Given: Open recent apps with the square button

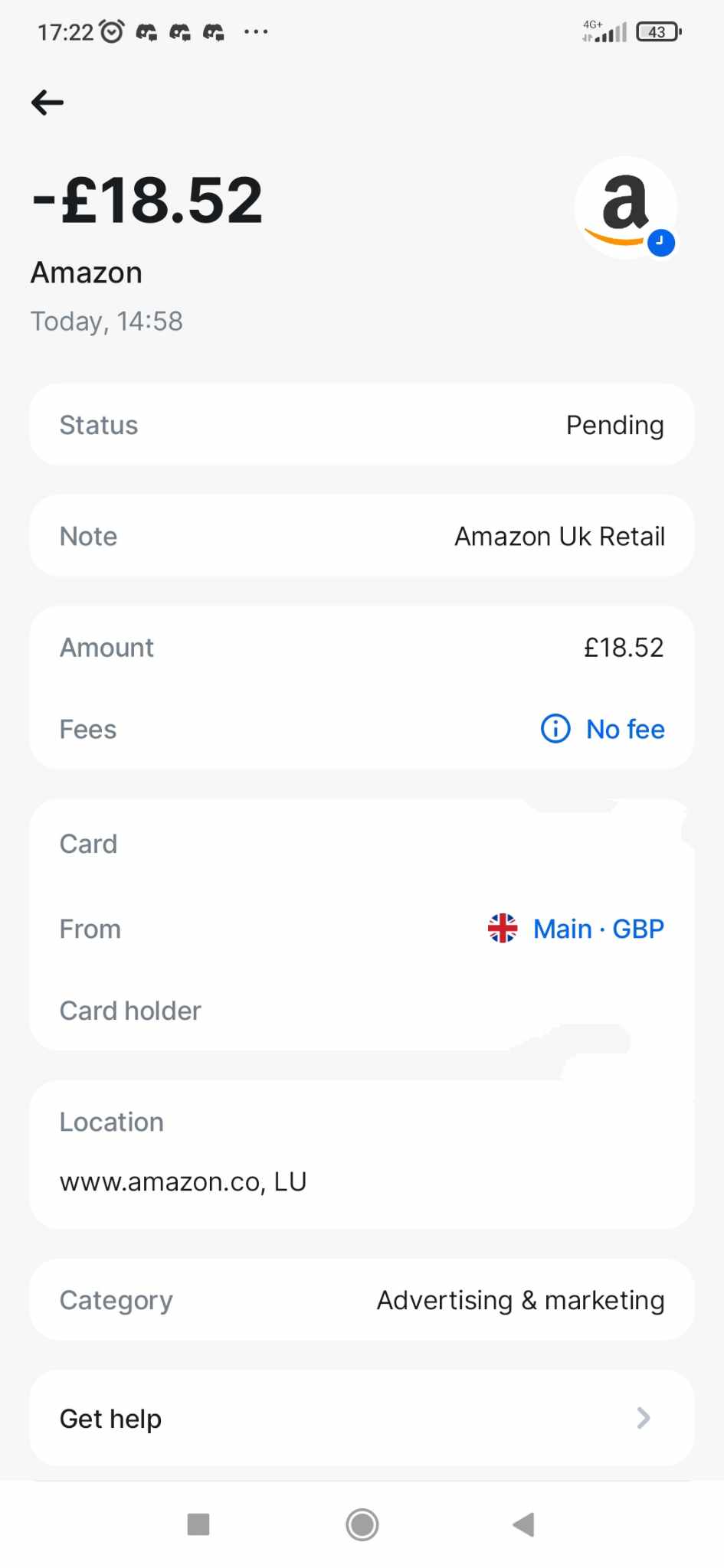Looking at the screenshot, I should point(198,1524).
